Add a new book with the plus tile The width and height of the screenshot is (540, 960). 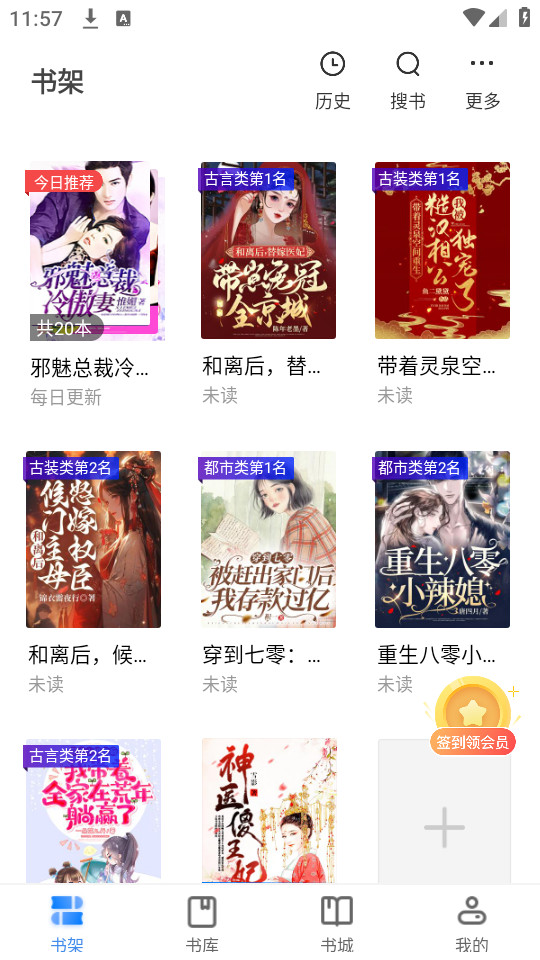(x=444, y=811)
